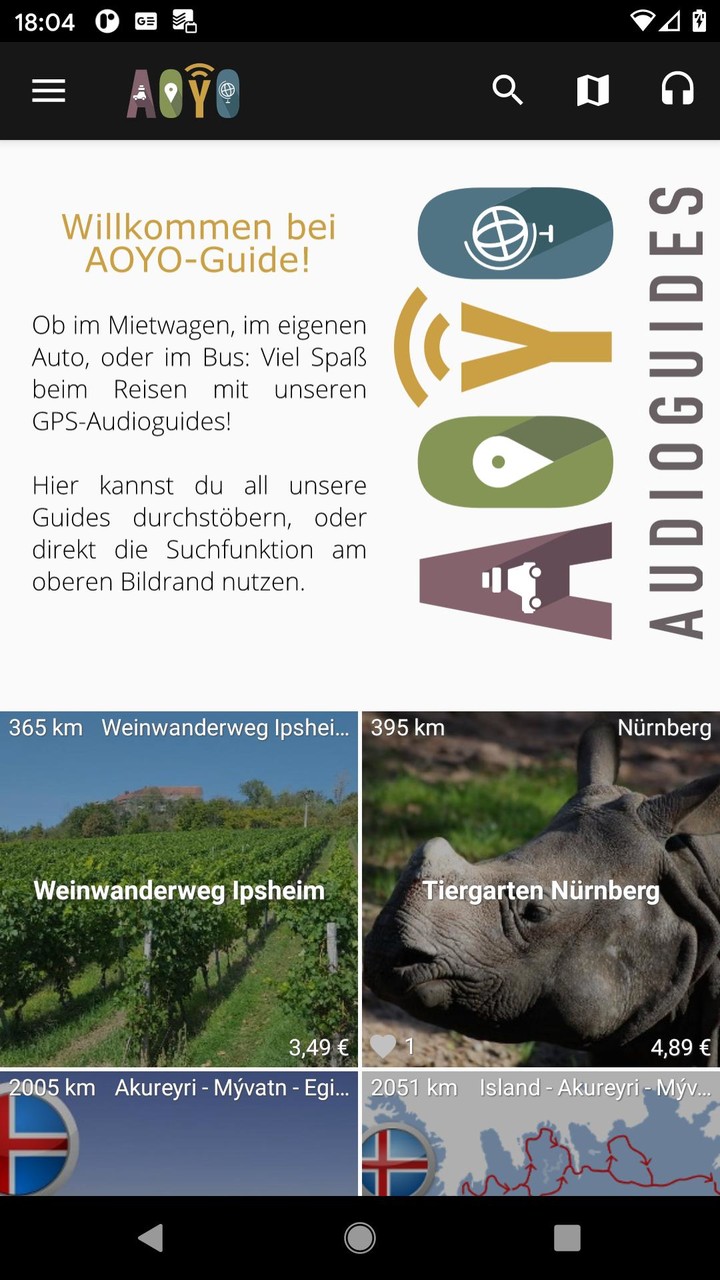Open the search function
Viewport: 720px width, 1280px height.
tap(508, 90)
